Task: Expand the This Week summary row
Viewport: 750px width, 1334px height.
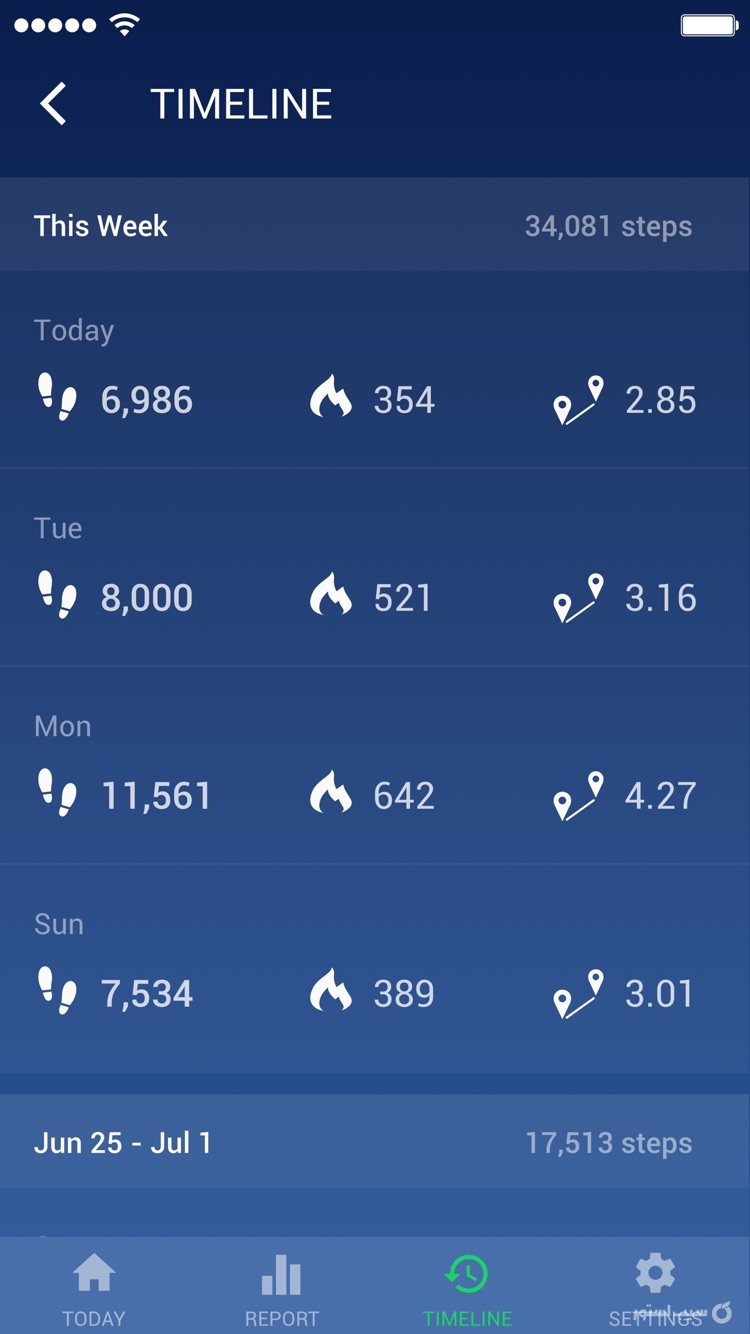Action: [x=375, y=225]
